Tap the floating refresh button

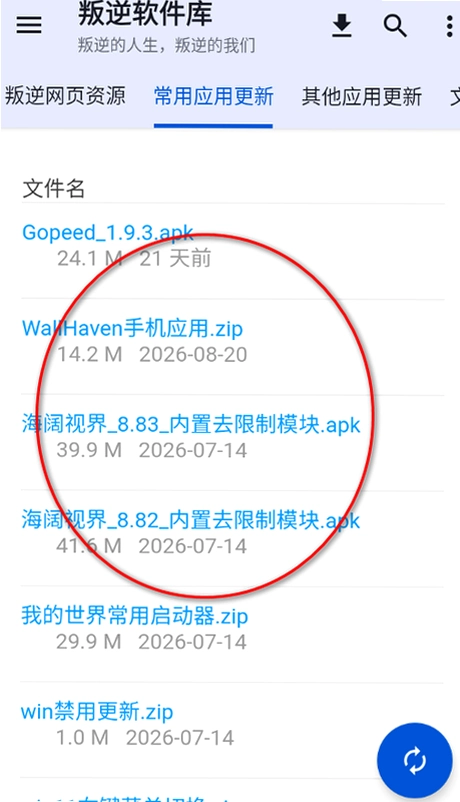[414, 761]
